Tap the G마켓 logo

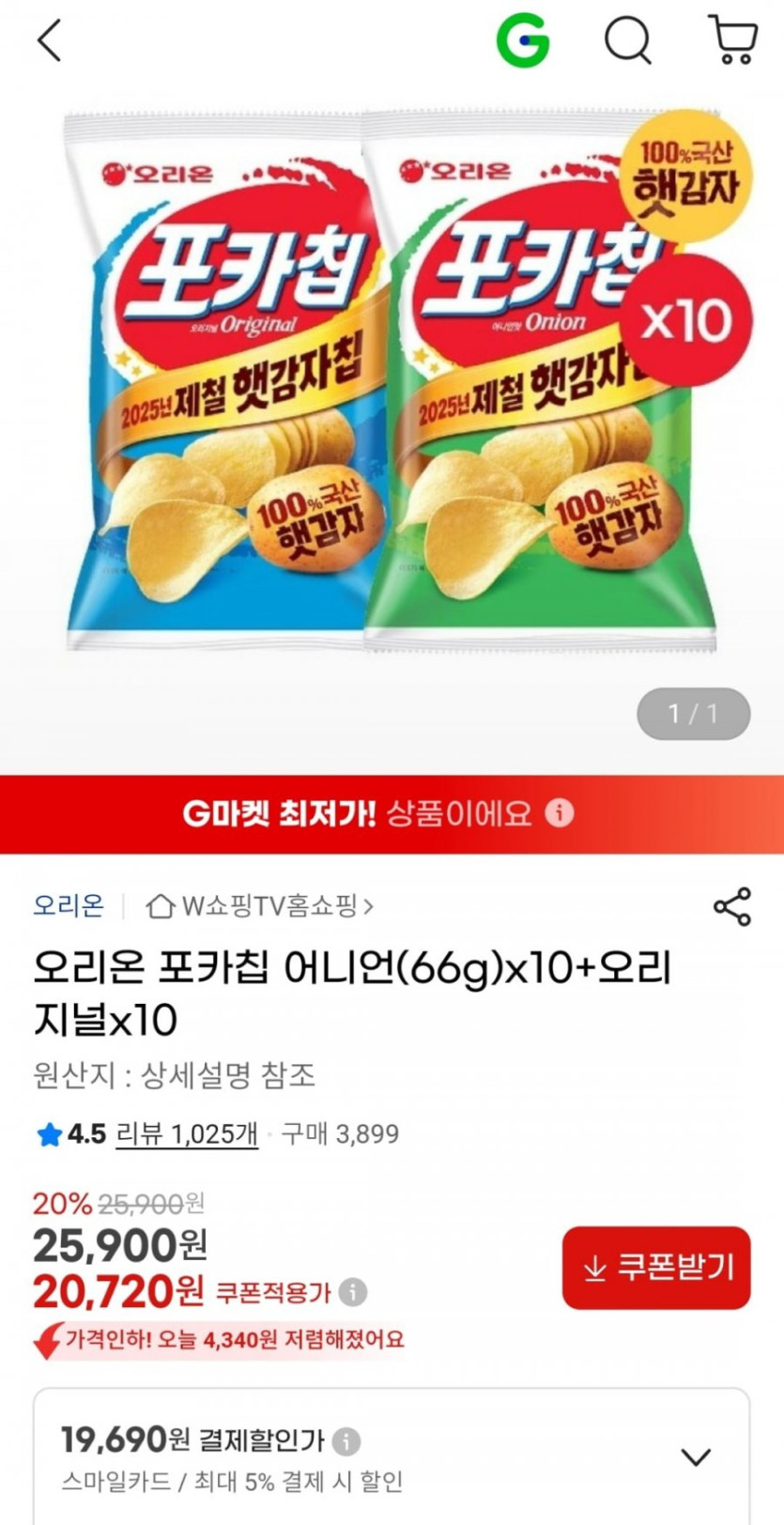(523, 39)
